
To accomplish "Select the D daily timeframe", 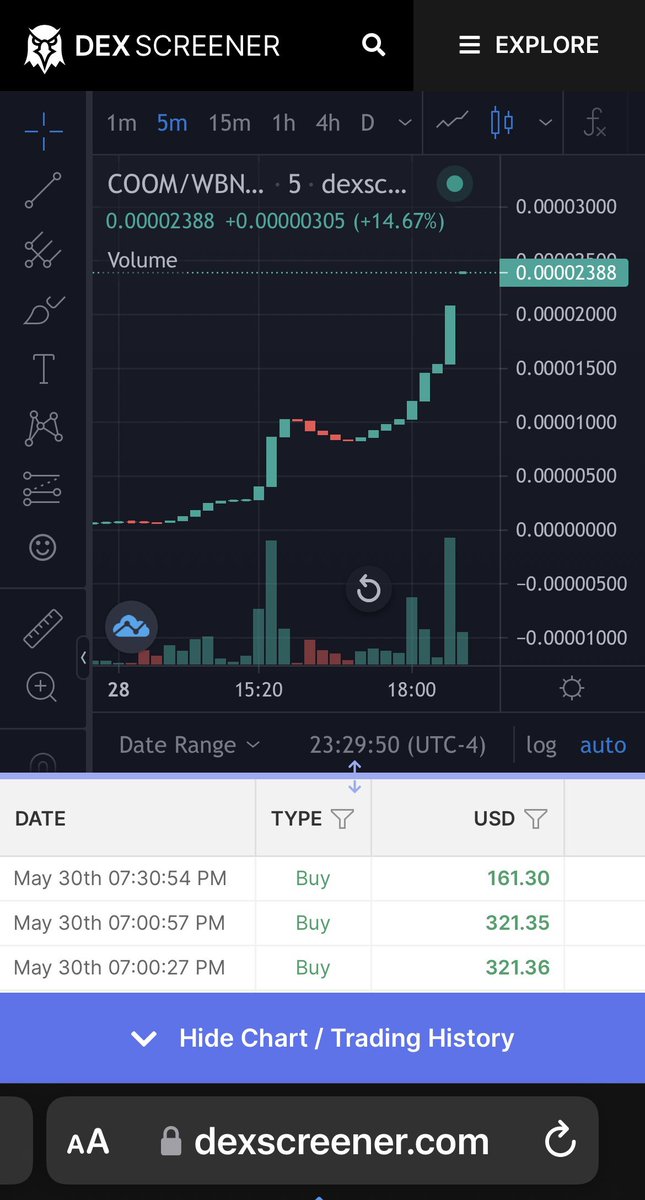I will (367, 123).
